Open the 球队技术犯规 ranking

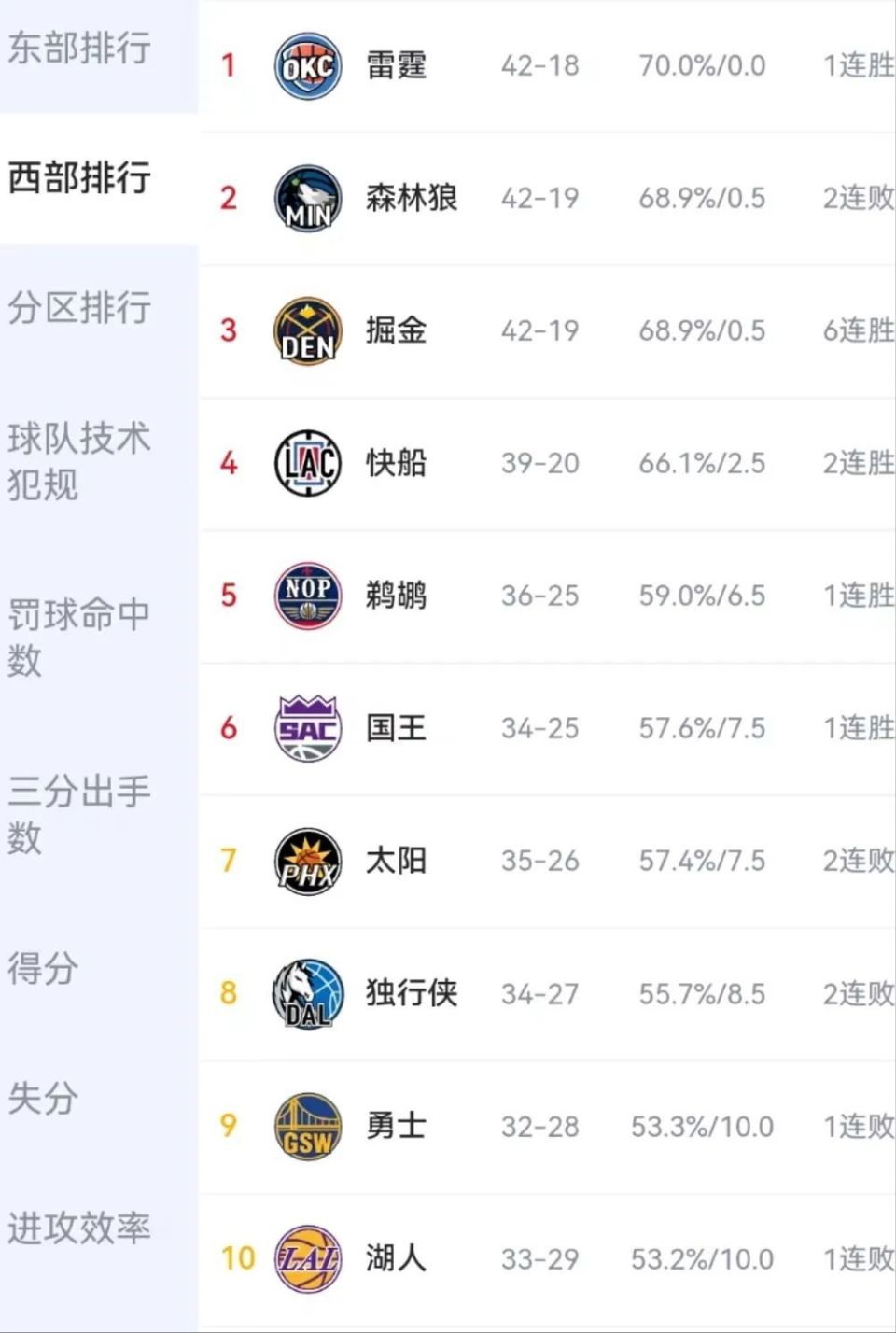click(x=79, y=461)
